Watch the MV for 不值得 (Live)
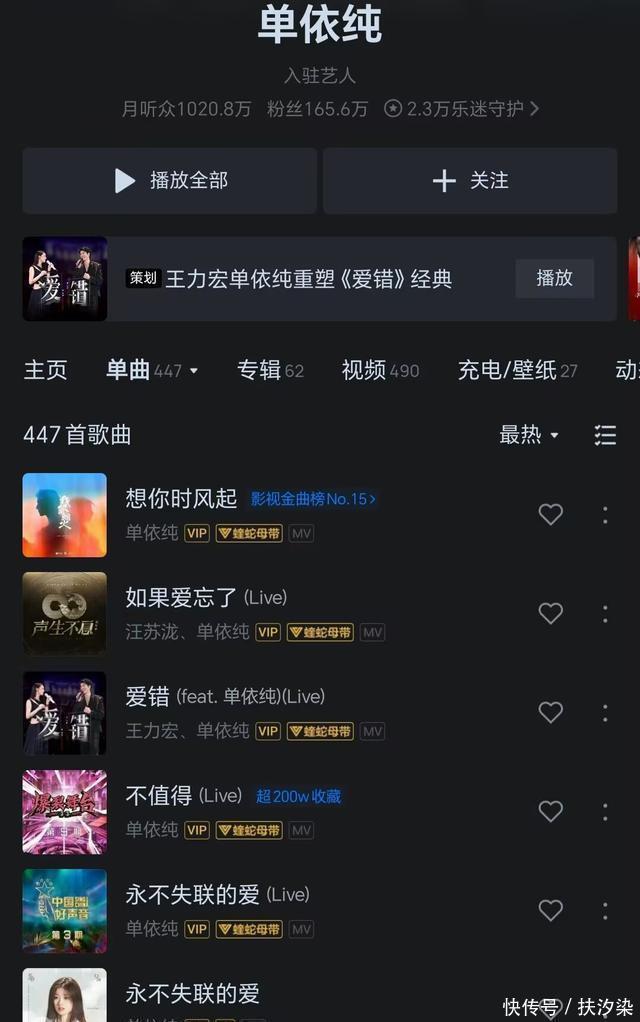This screenshot has width=640, height=1022. click(301, 830)
